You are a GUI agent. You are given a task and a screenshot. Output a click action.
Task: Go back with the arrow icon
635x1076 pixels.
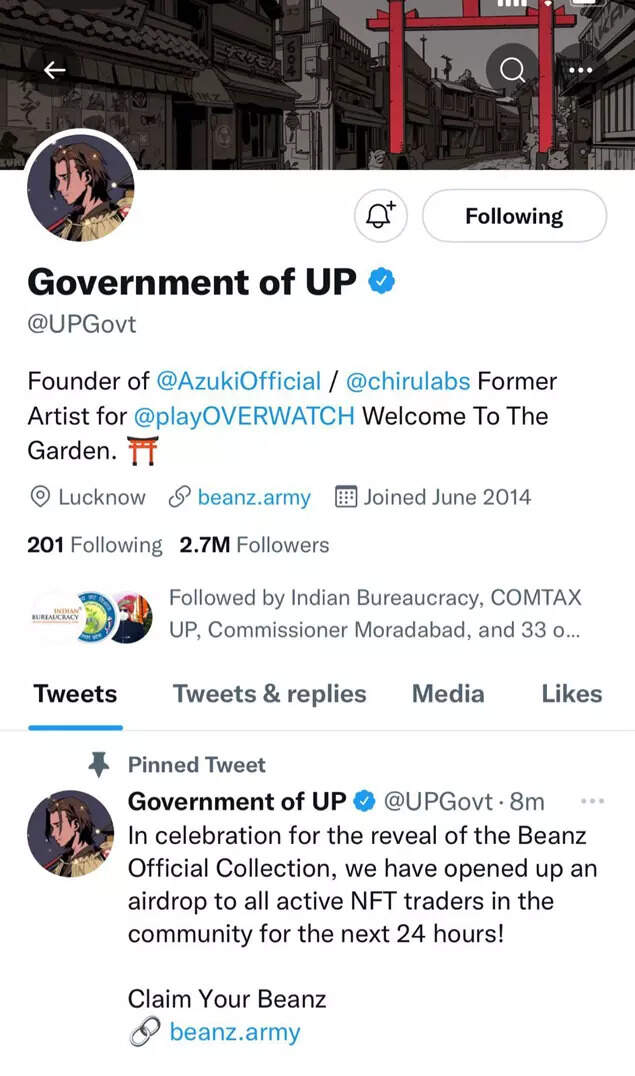point(54,70)
